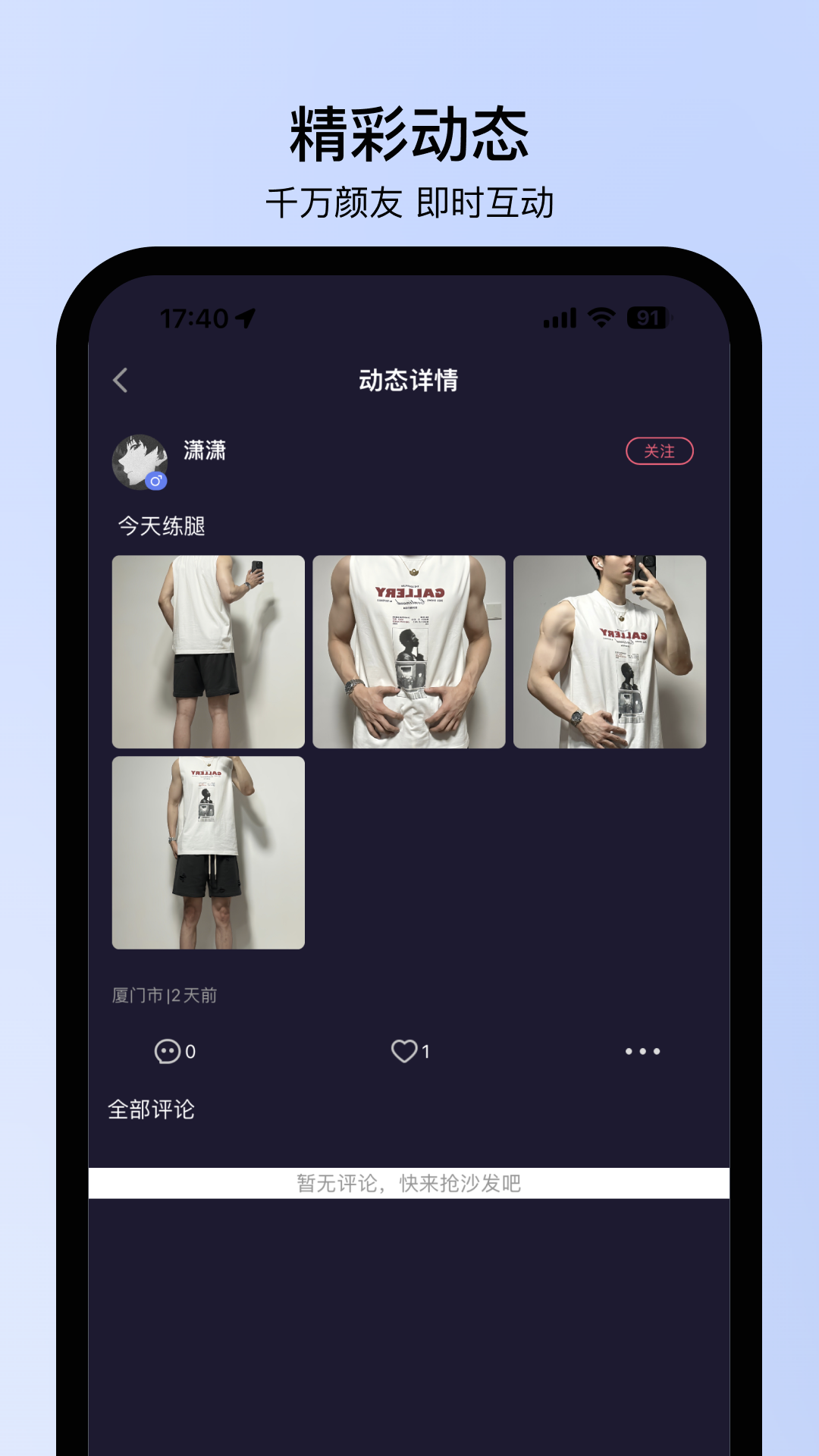Tap the male gender badge on 潇潇's avatar

click(155, 479)
